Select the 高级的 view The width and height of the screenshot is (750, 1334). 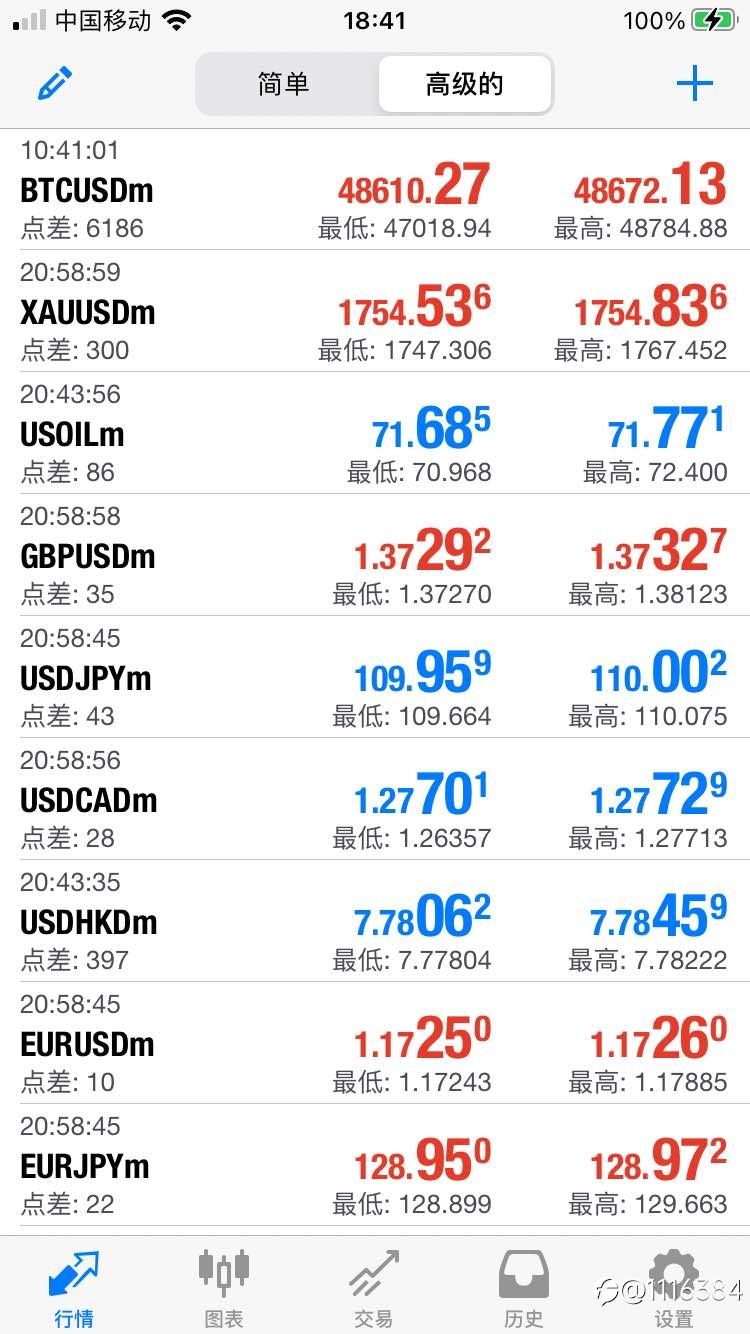(x=464, y=84)
